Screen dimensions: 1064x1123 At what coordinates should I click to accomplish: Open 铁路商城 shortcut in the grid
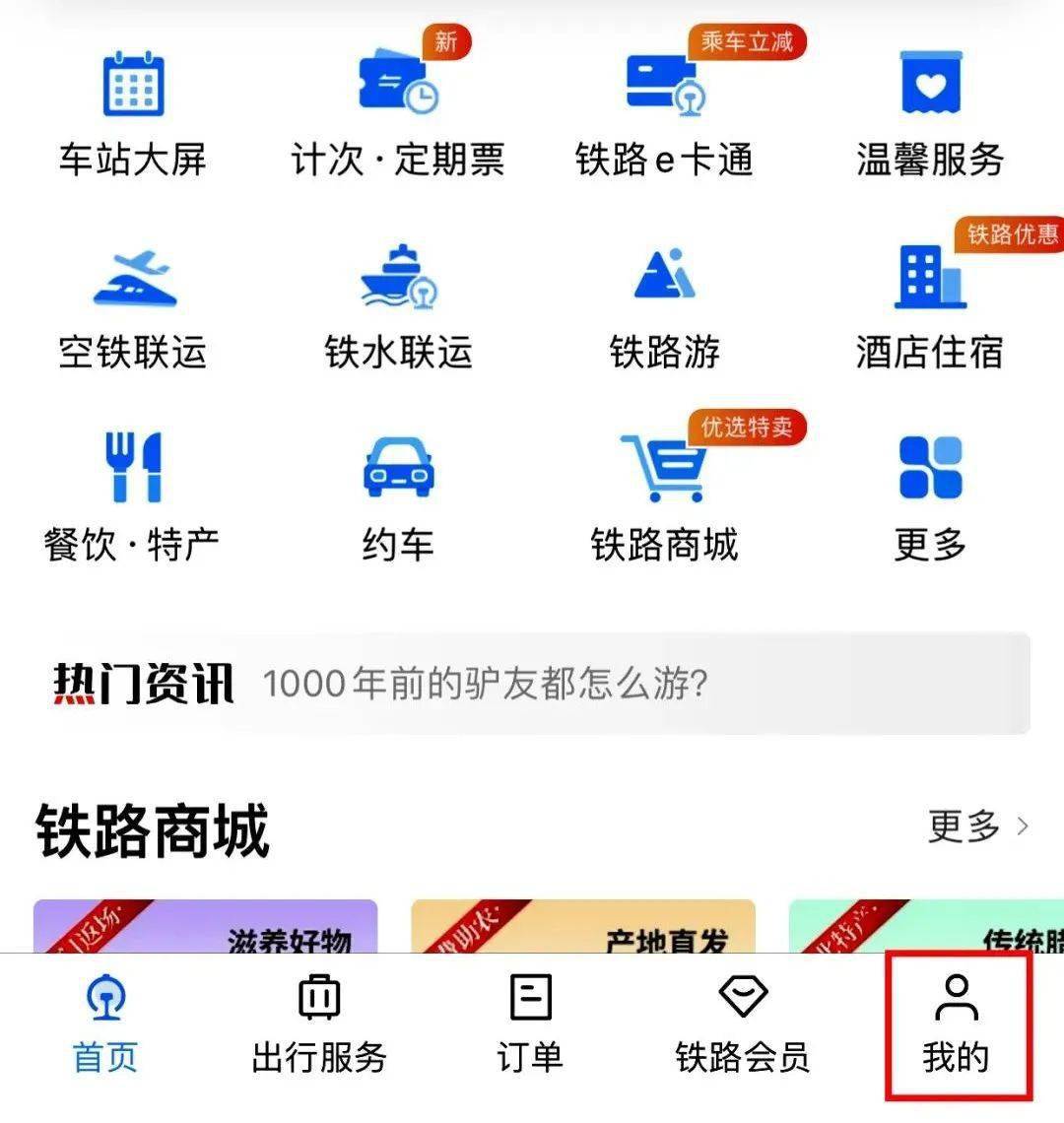[664, 499]
